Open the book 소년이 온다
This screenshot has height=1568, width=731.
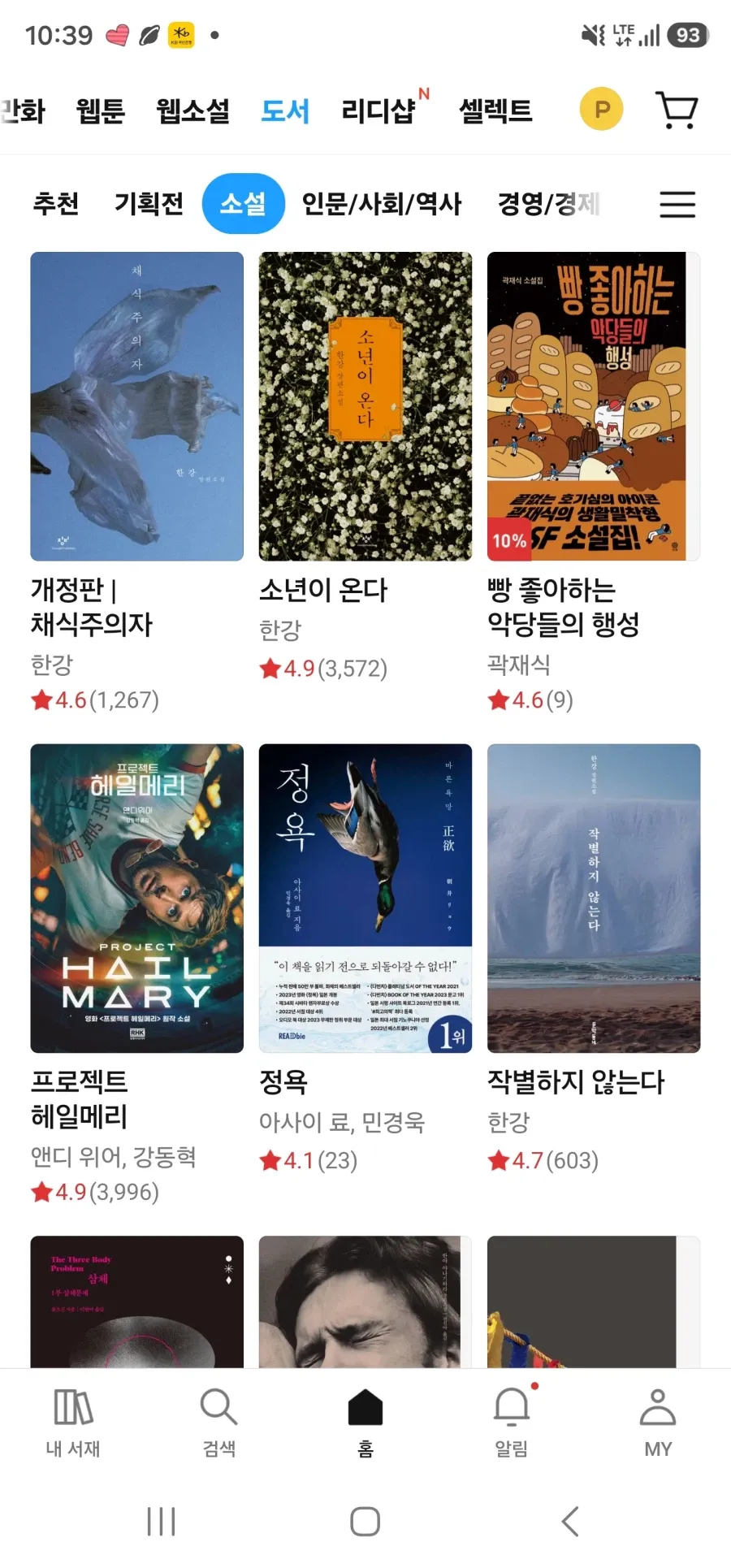click(x=365, y=406)
